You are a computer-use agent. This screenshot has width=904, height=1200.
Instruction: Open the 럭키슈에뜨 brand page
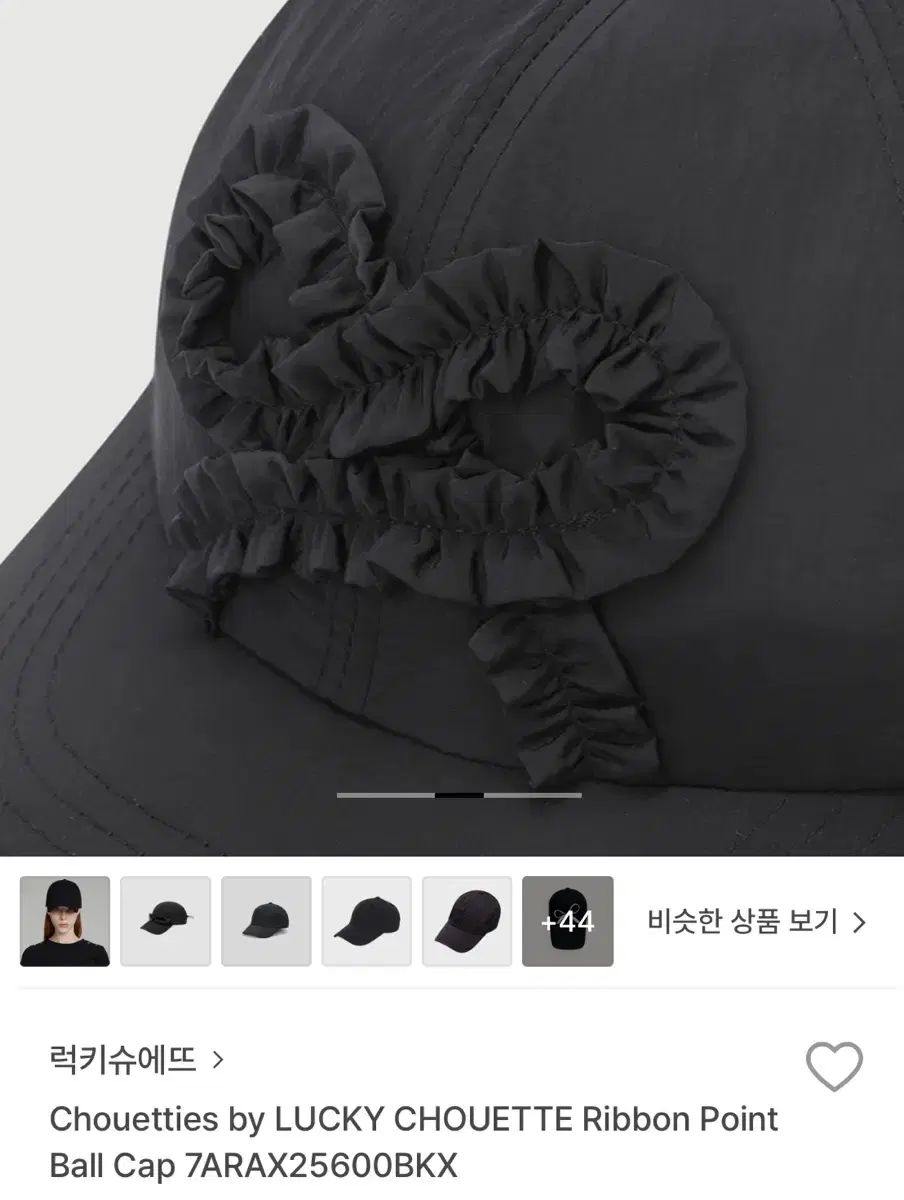pyautogui.click(x=136, y=1059)
